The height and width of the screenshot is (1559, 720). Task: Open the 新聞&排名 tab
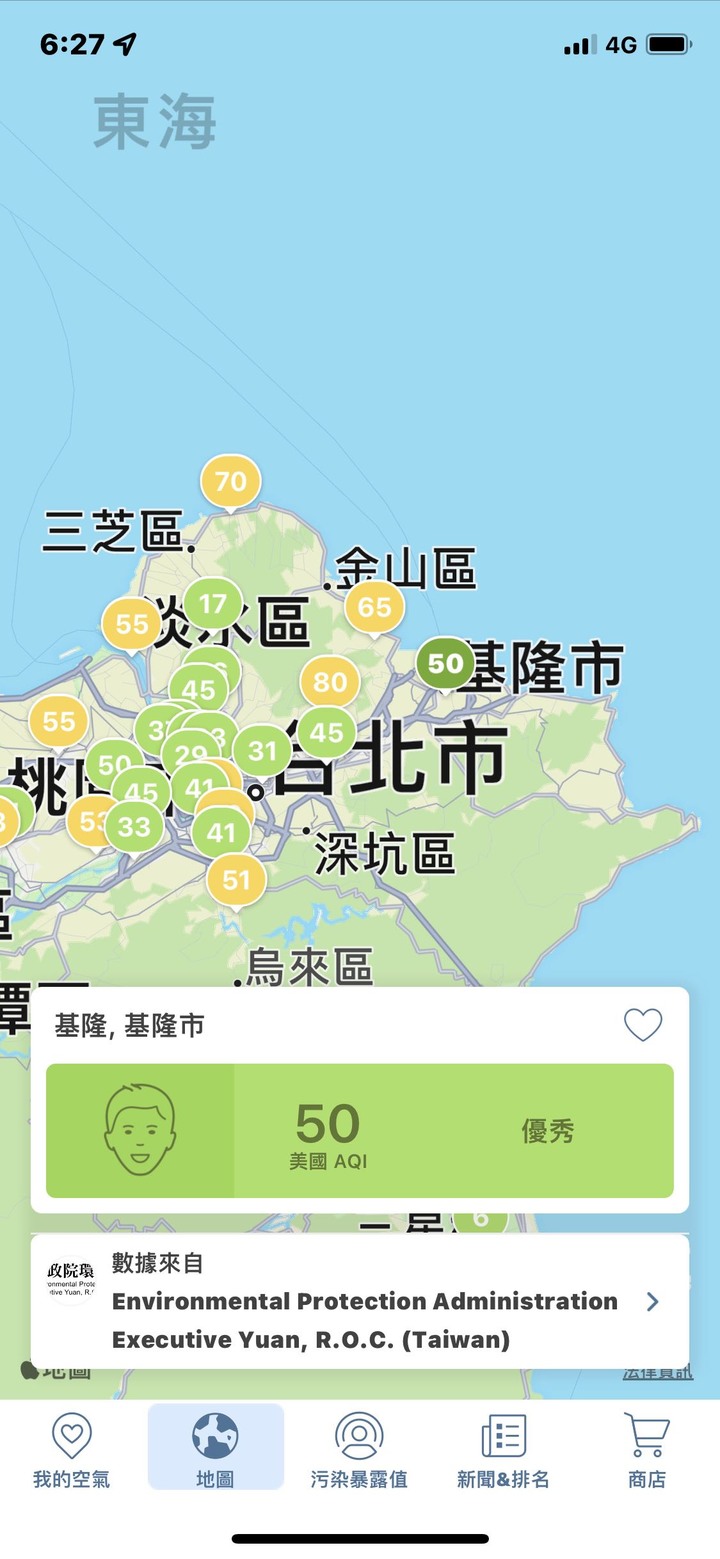pyautogui.click(x=503, y=1450)
